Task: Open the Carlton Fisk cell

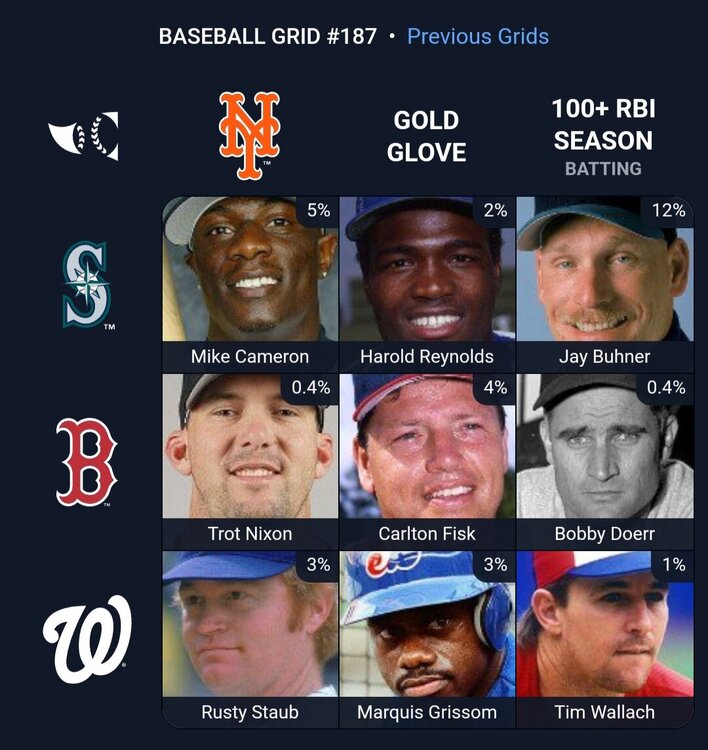Action: pyautogui.click(x=427, y=460)
